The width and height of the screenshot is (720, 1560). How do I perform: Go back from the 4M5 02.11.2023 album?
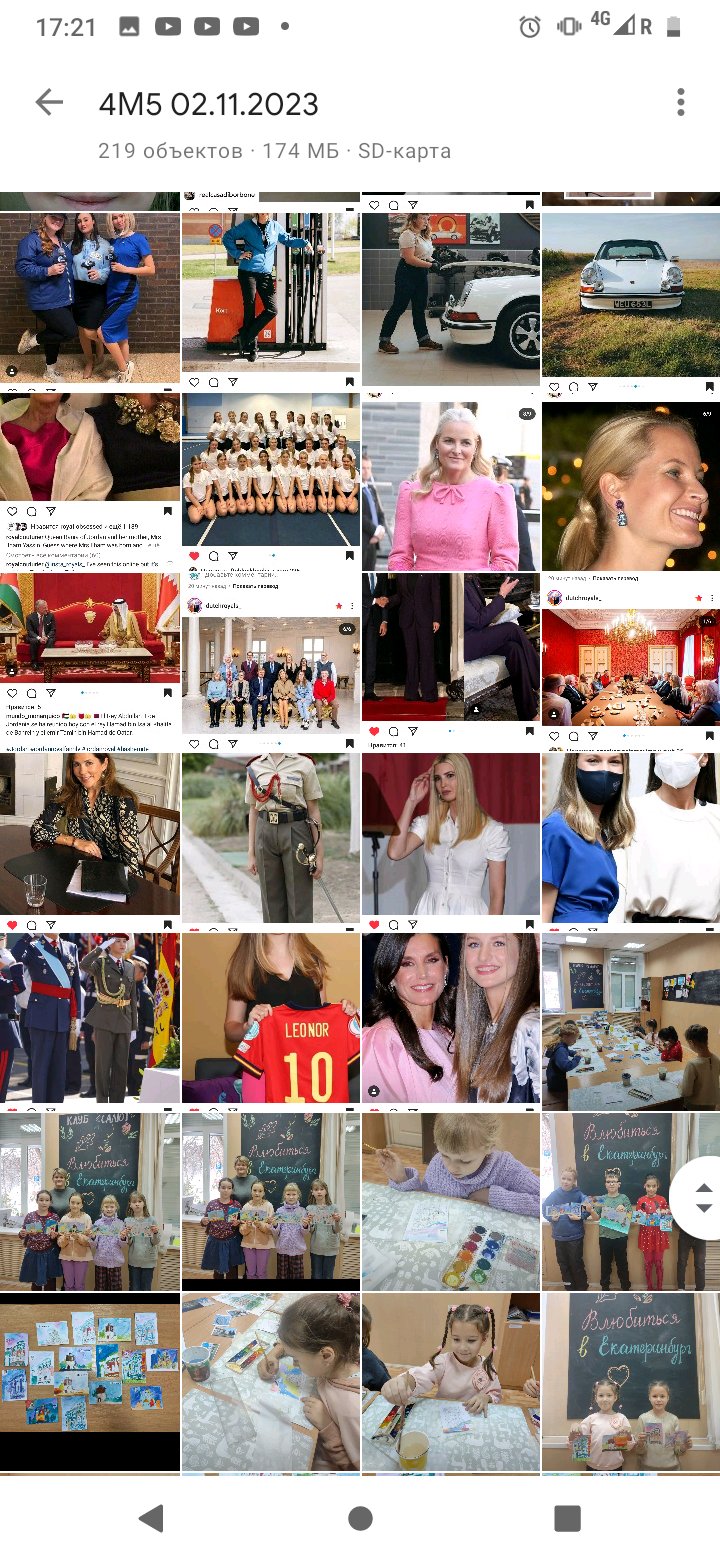48,102
